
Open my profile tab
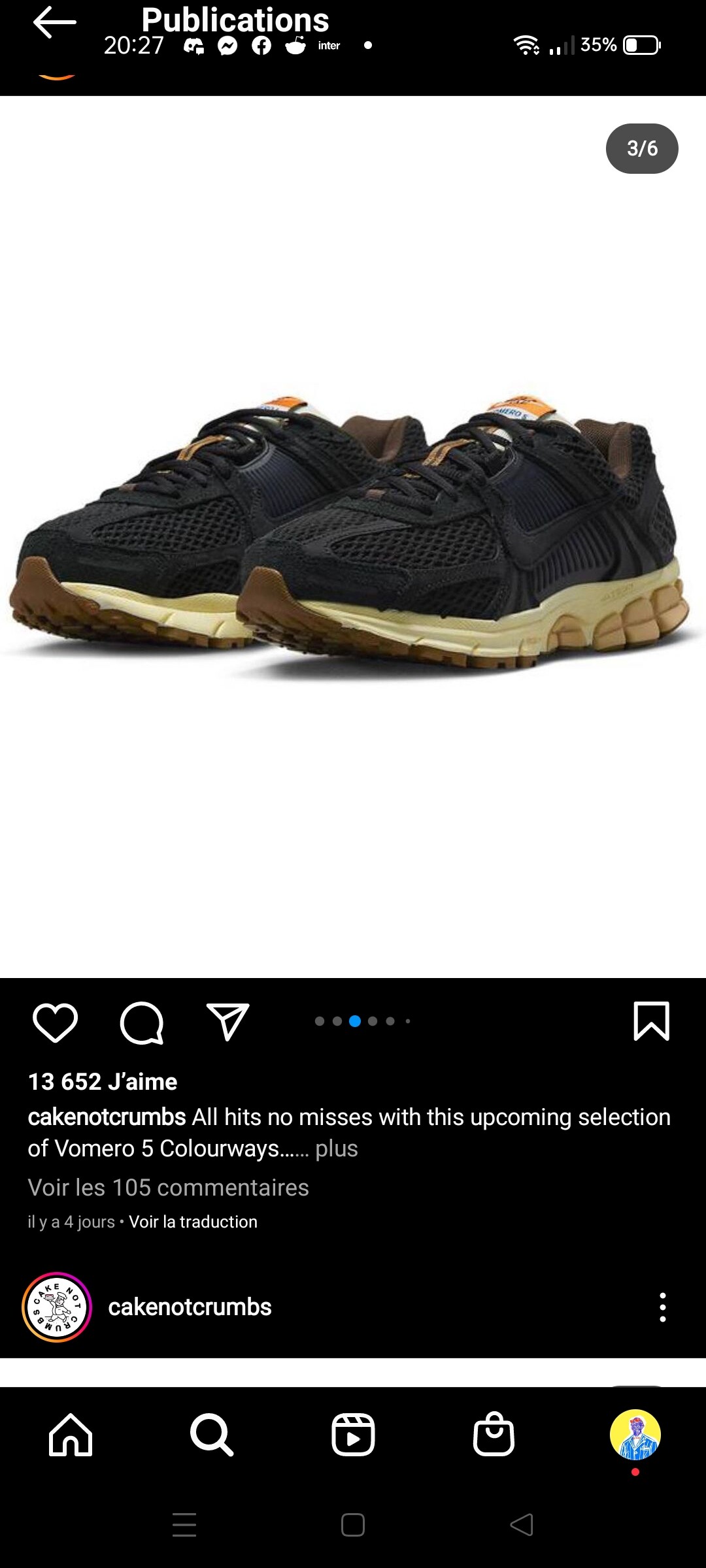pyautogui.click(x=635, y=1435)
